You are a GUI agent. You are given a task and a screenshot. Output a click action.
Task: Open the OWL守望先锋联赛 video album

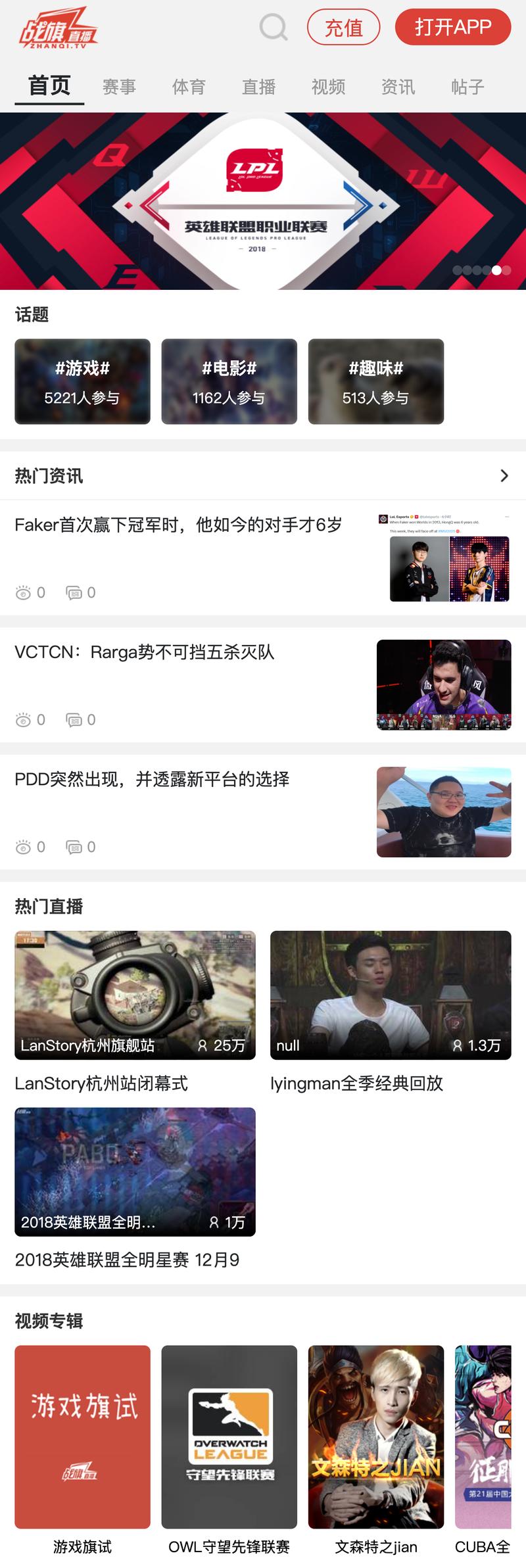coord(229,1437)
